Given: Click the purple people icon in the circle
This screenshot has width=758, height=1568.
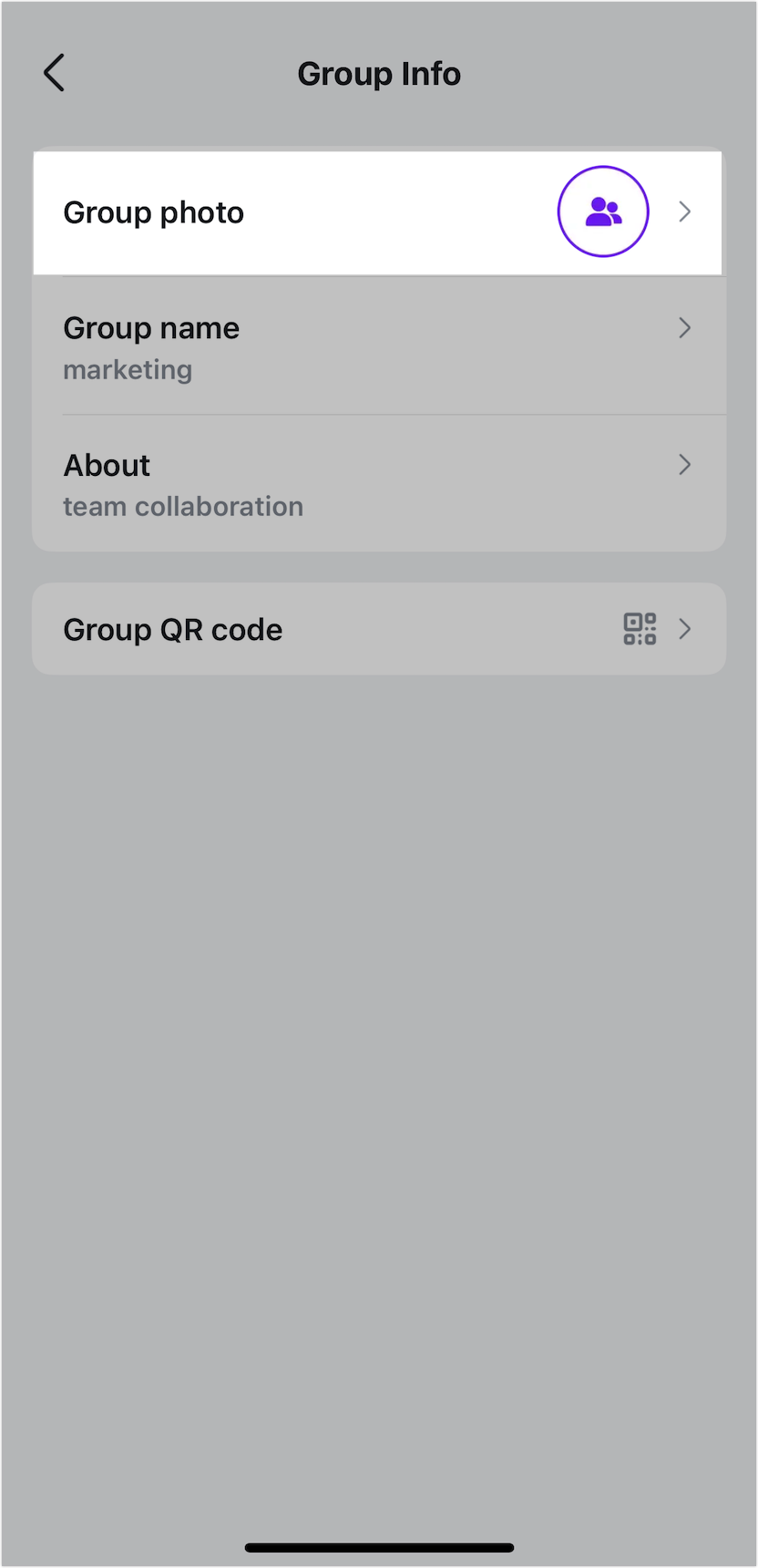Looking at the screenshot, I should [603, 211].
